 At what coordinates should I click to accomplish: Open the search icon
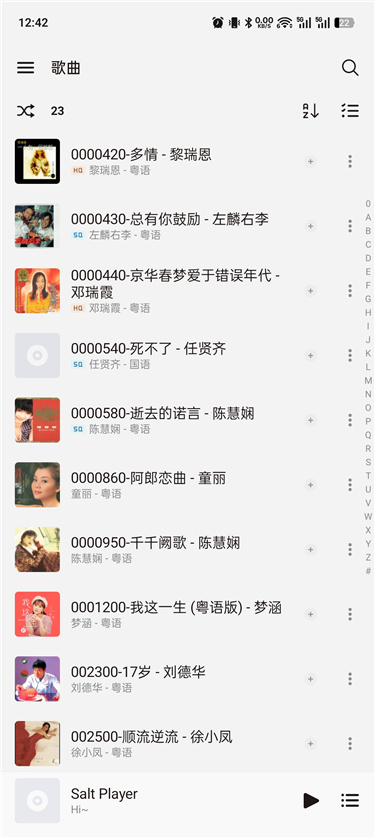[x=350, y=68]
